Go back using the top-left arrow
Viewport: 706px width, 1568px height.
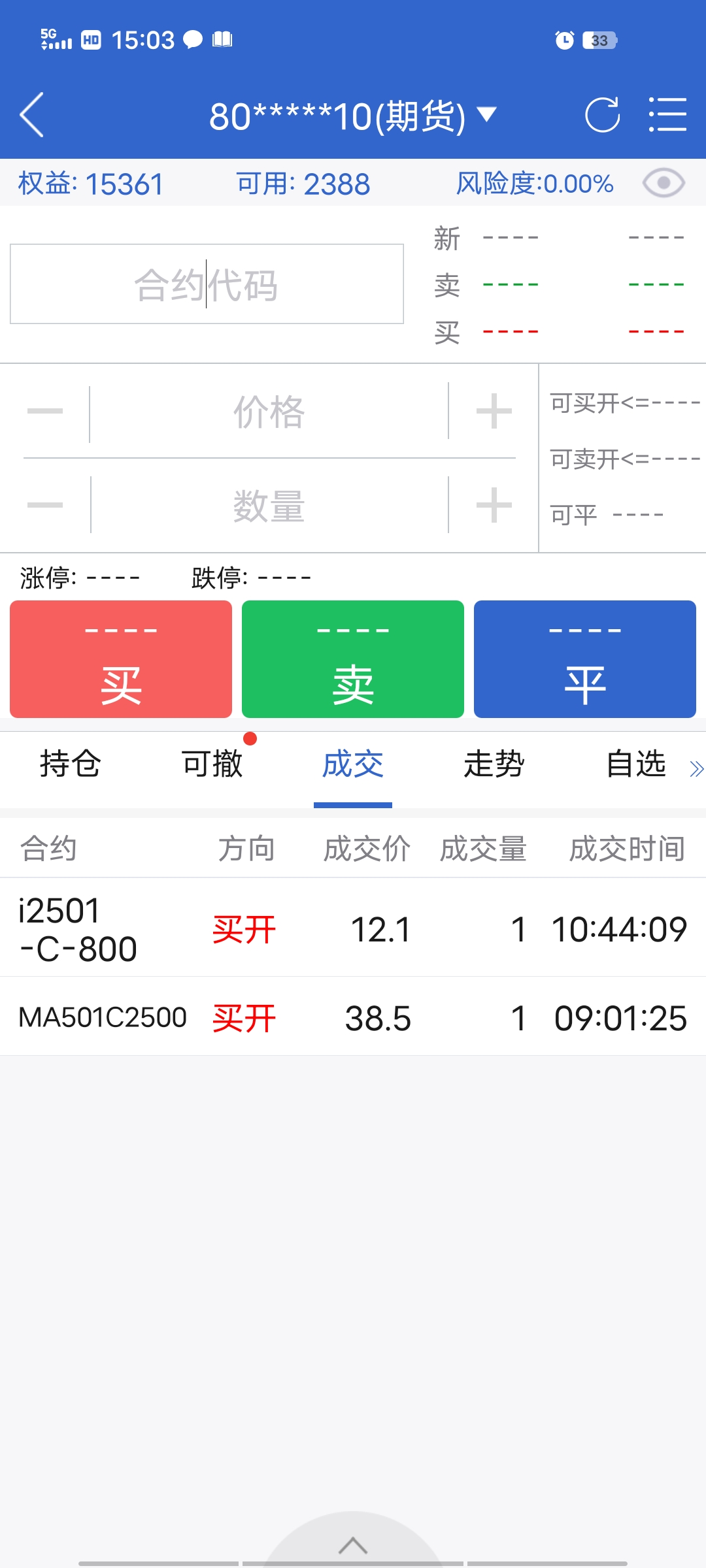pyautogui.click(x=32, y=115)
